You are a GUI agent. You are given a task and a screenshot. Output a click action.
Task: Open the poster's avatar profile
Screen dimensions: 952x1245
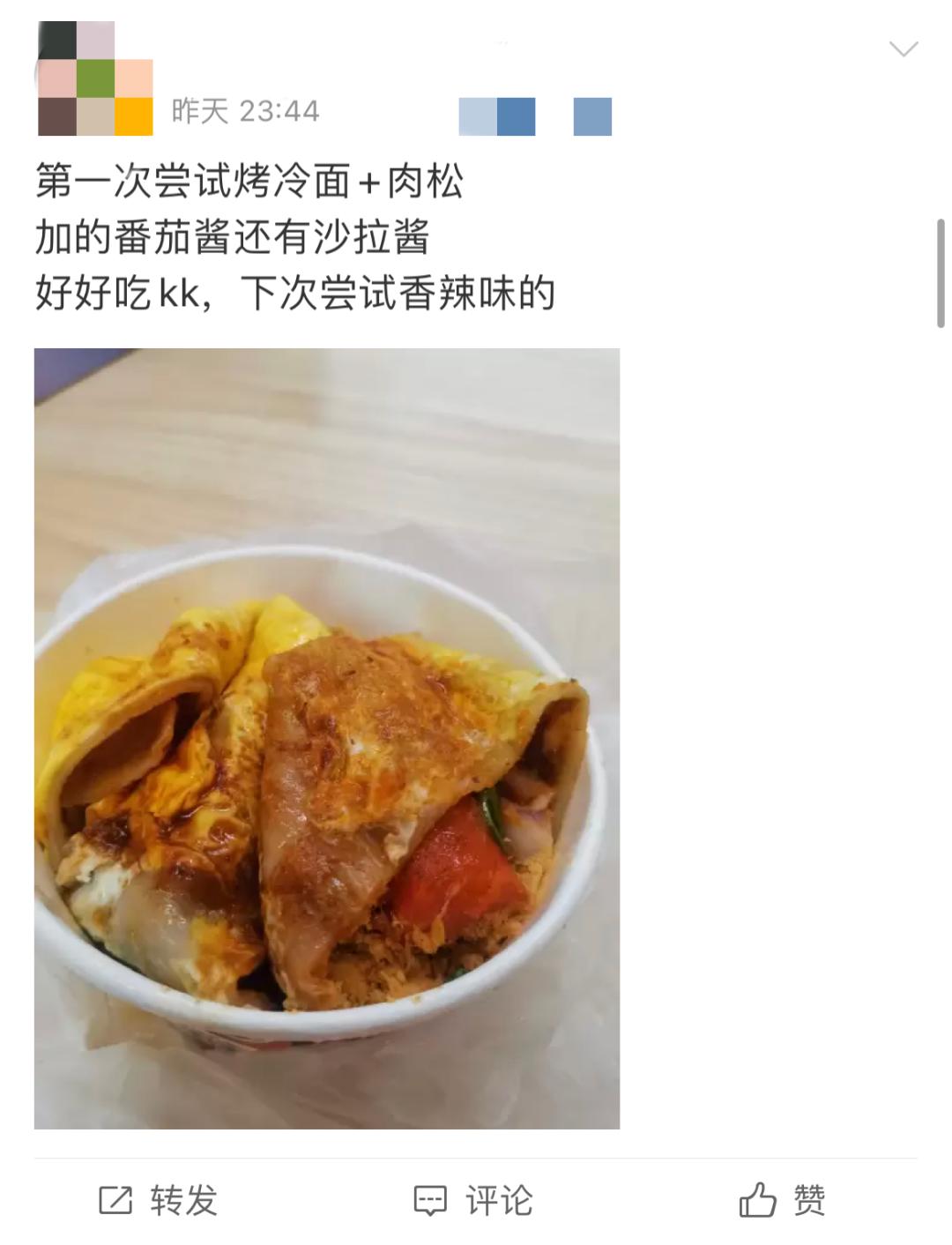coord(94,79)
